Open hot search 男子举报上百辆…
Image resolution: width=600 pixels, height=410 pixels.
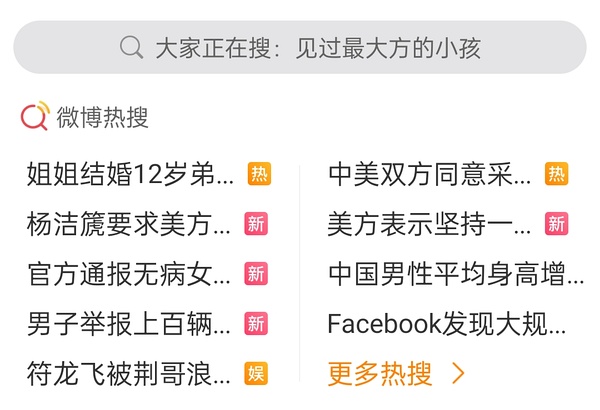(x=129, y=323)
